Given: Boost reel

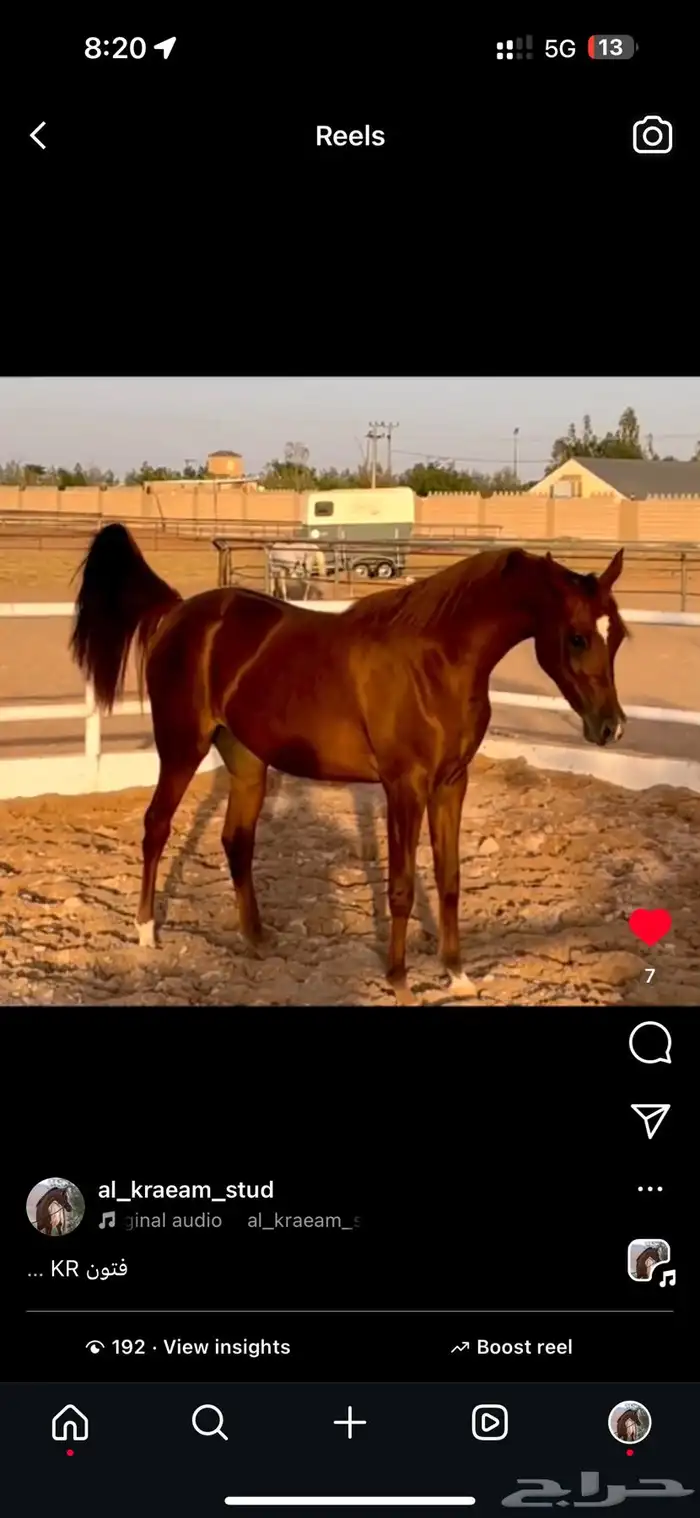Looking at the screenshot, I should point(511,1347).
